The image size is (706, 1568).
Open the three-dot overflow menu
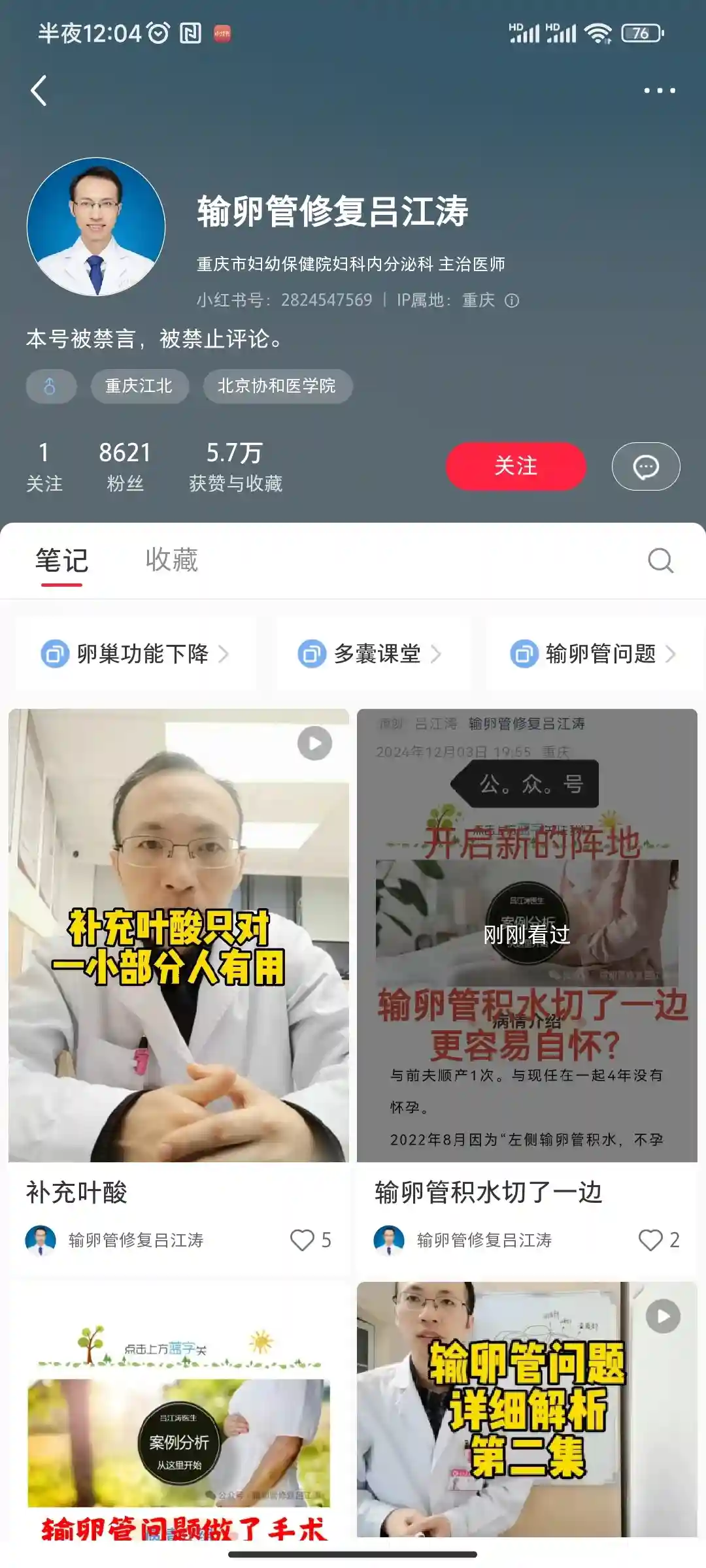tap(659, 90)
